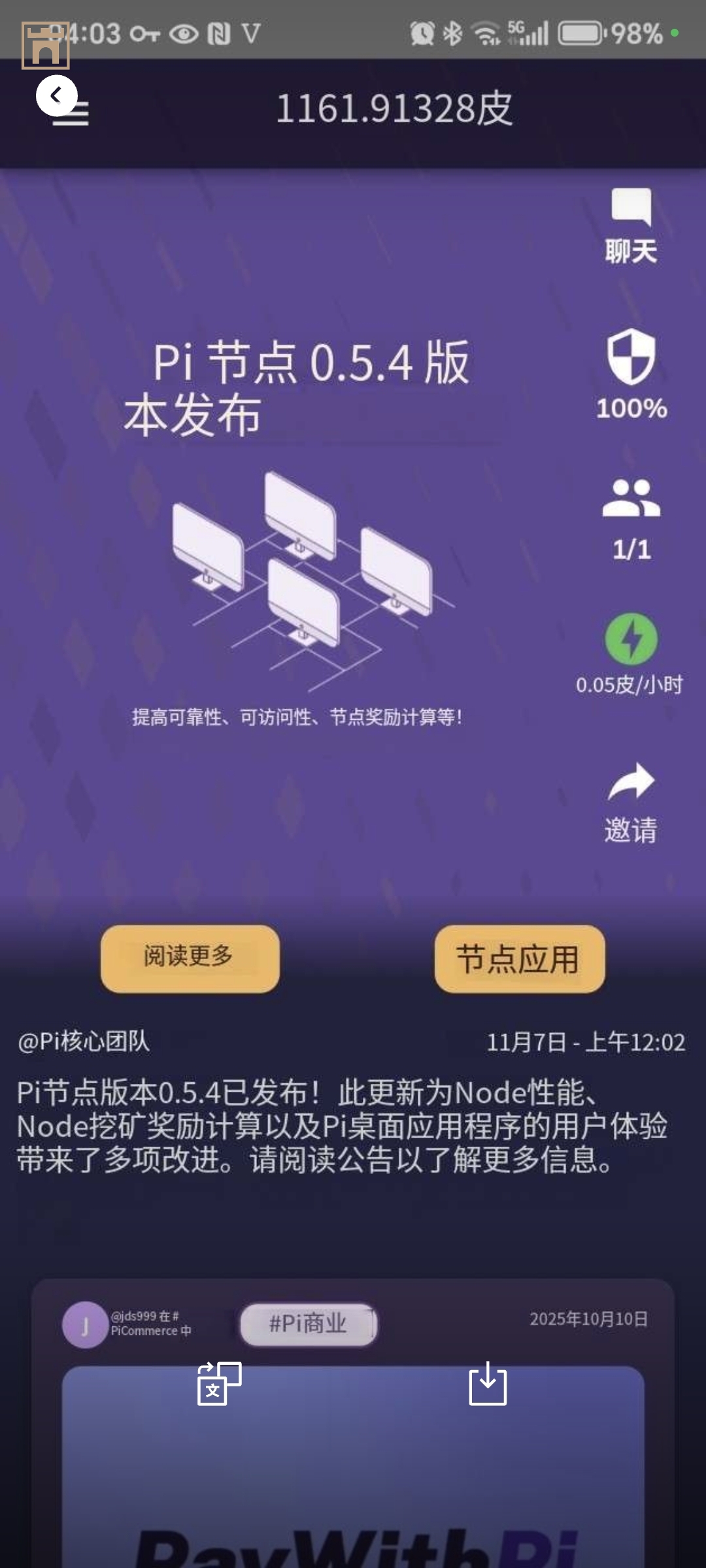Open the 聊天 chat icon

[x=631, y=209]
